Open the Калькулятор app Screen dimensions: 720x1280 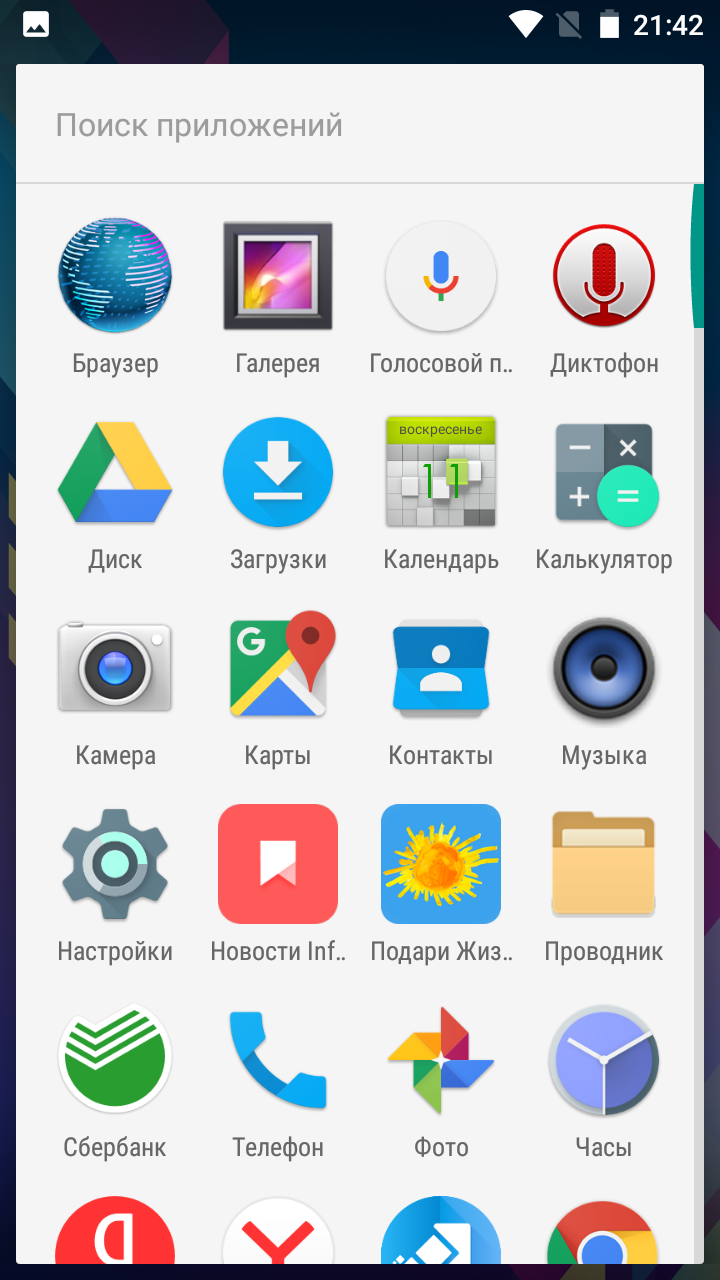604,473
